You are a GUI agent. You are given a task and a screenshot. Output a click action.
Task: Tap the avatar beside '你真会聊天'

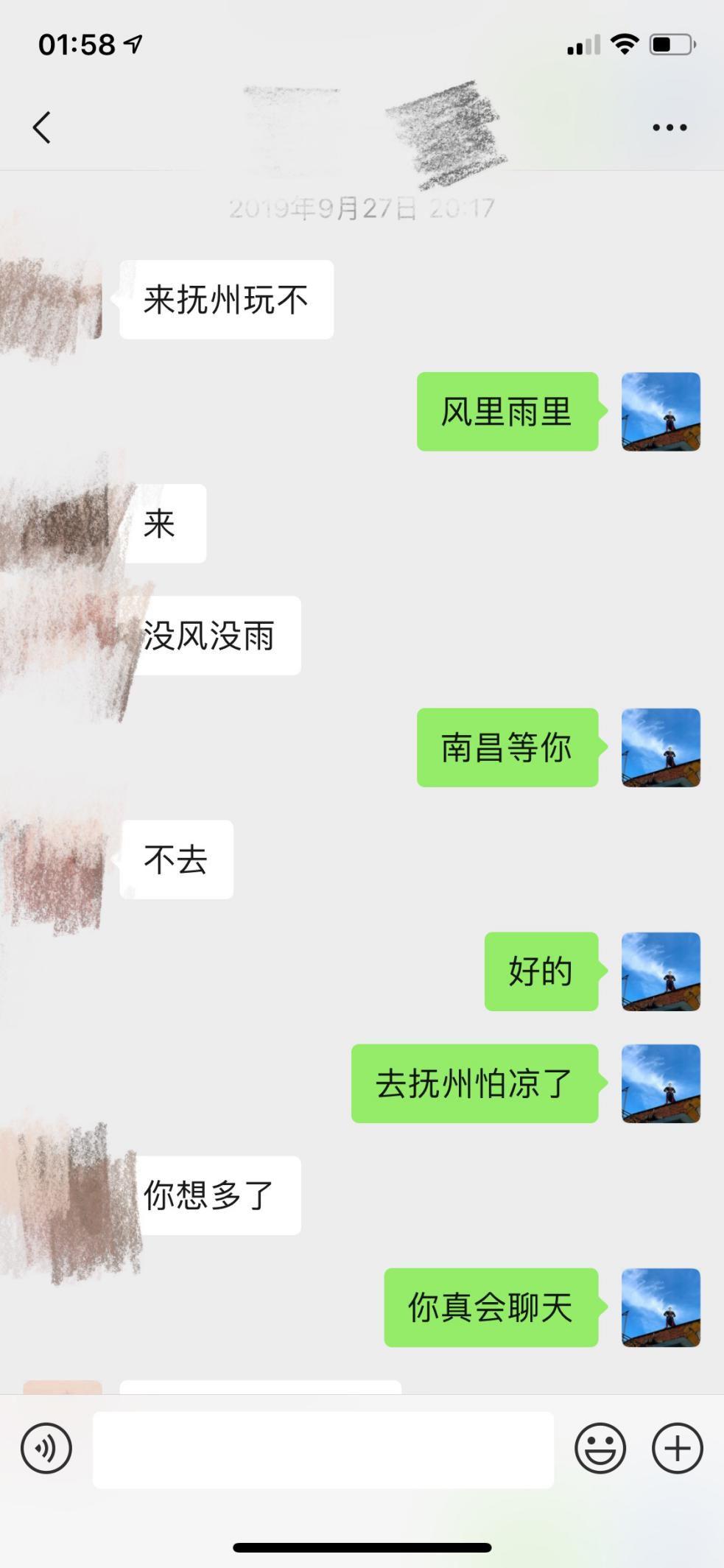tap(661, 1307)
